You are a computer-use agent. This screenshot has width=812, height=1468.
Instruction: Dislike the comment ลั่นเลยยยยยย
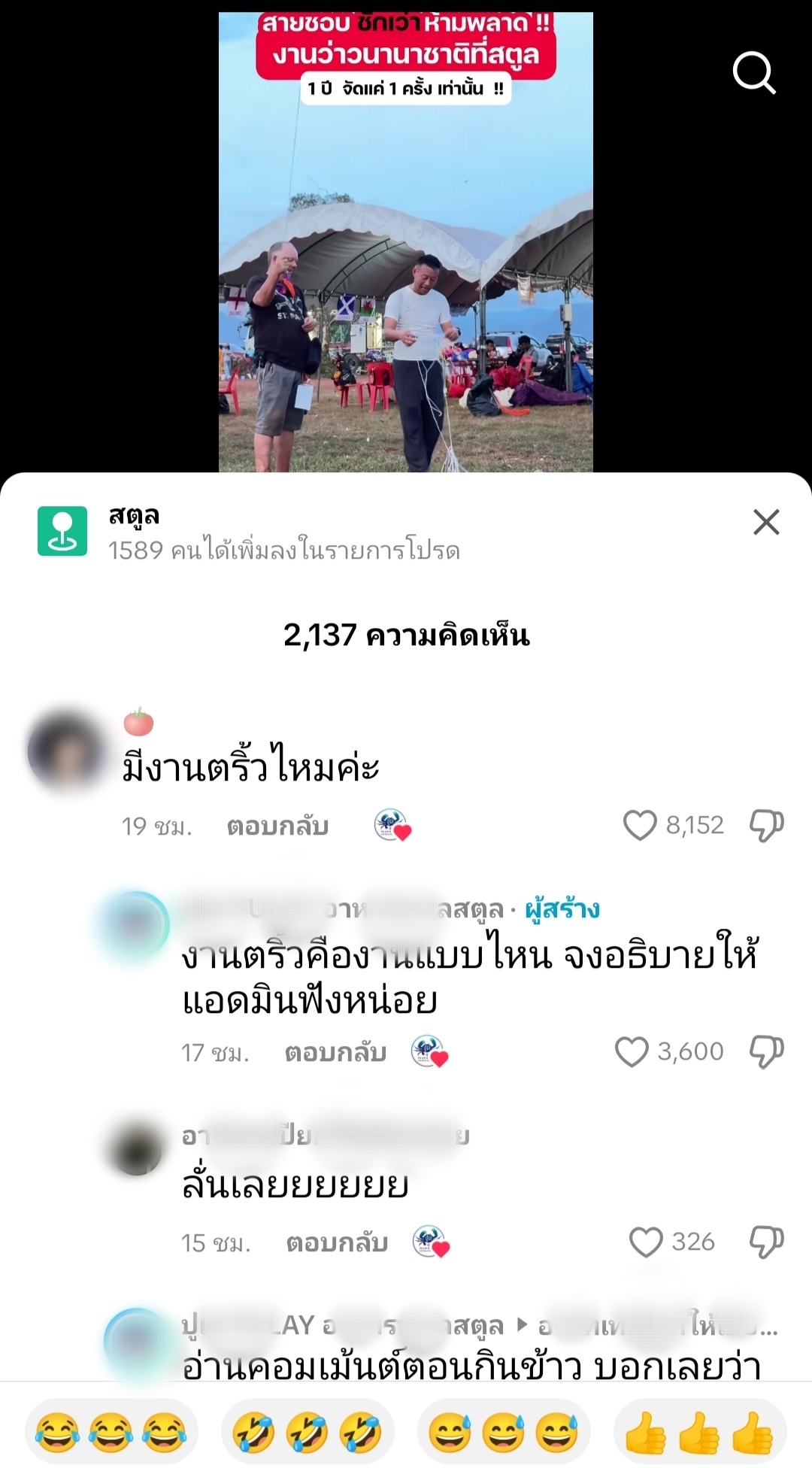[766, 1242]
